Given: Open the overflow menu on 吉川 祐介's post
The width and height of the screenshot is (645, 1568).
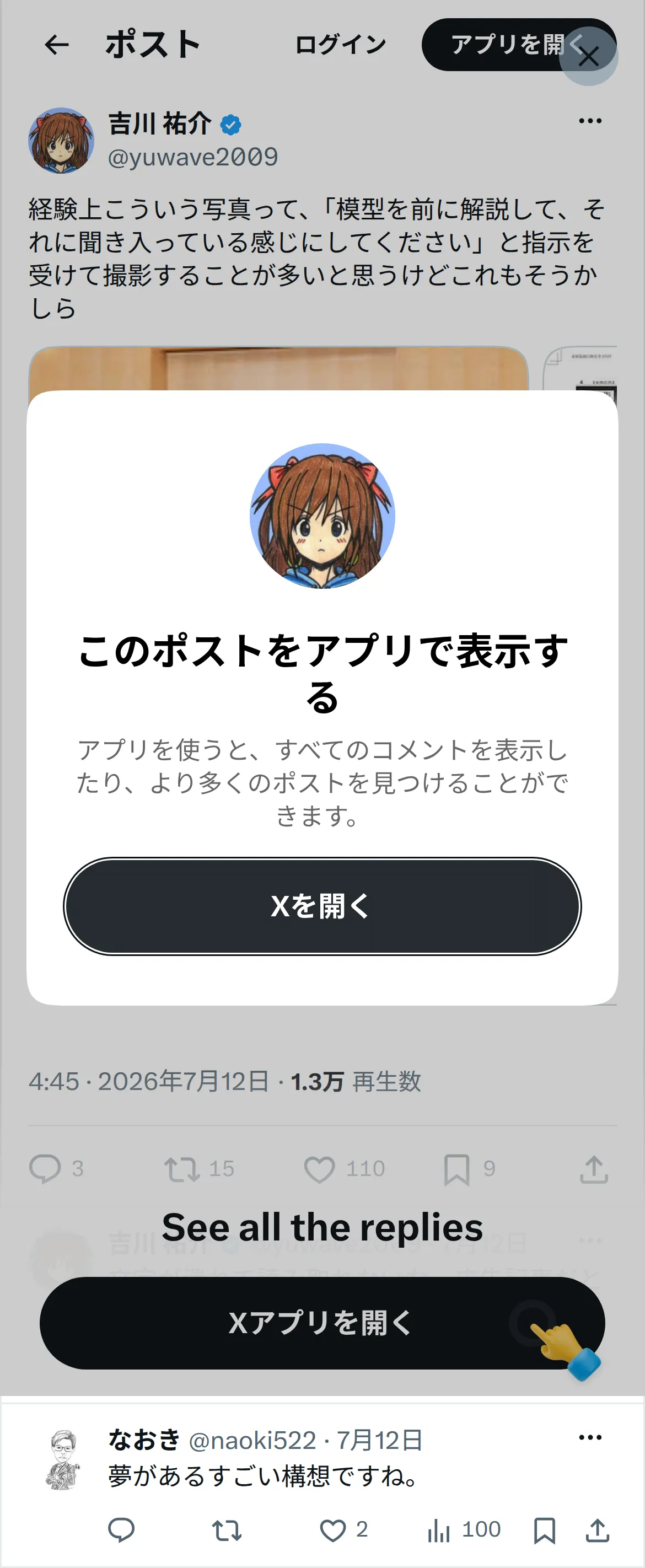Looking at the screenshot, I should tap(590, 121).
